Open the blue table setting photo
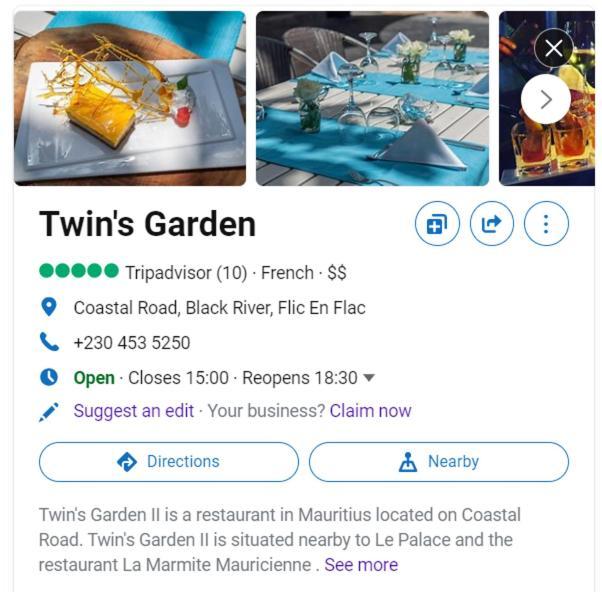The height and width of the screenshot is (592, 602). click(x=372, y=98)
